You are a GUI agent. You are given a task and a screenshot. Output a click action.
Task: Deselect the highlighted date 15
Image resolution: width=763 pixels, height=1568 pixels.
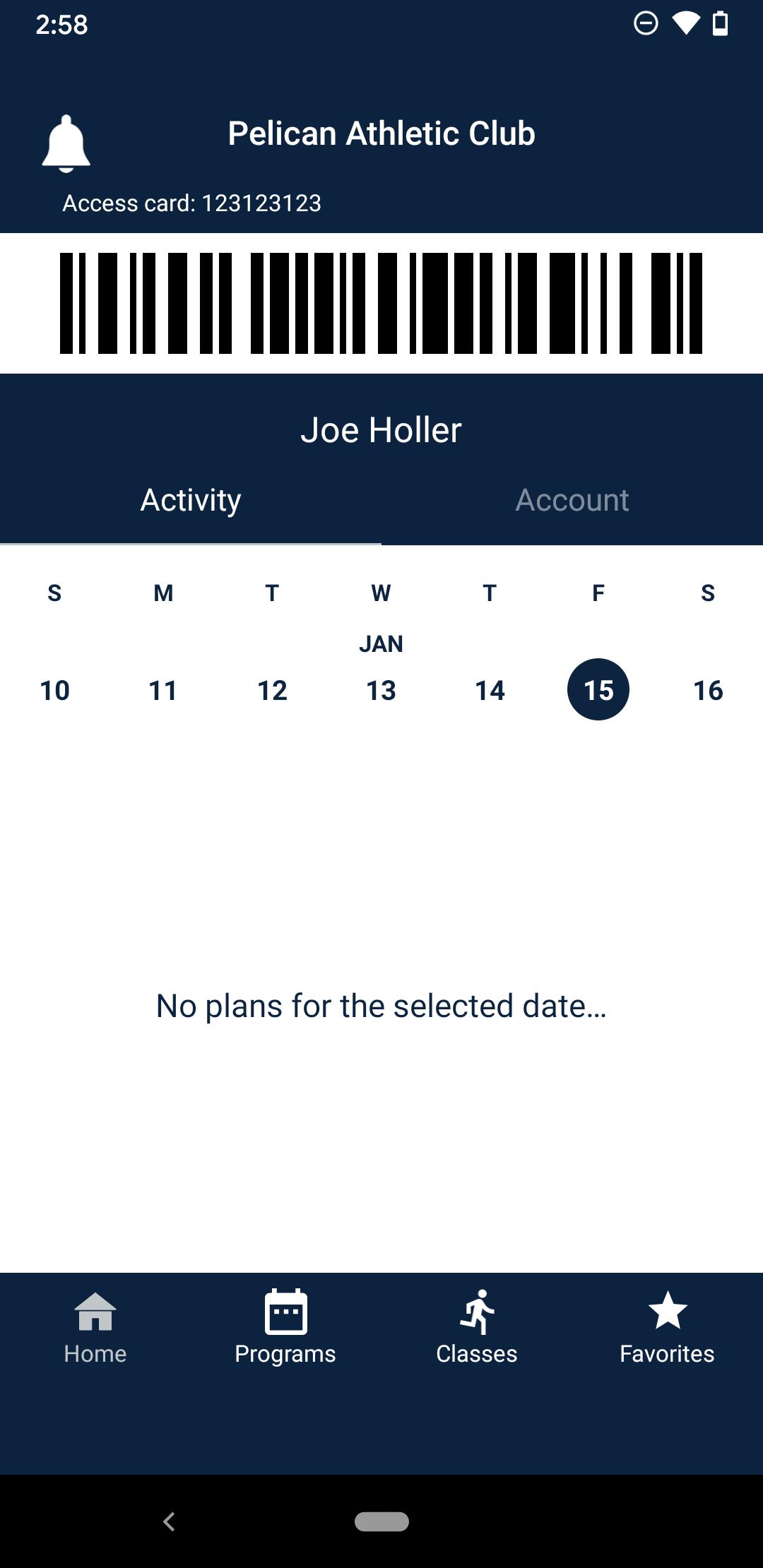598,691
